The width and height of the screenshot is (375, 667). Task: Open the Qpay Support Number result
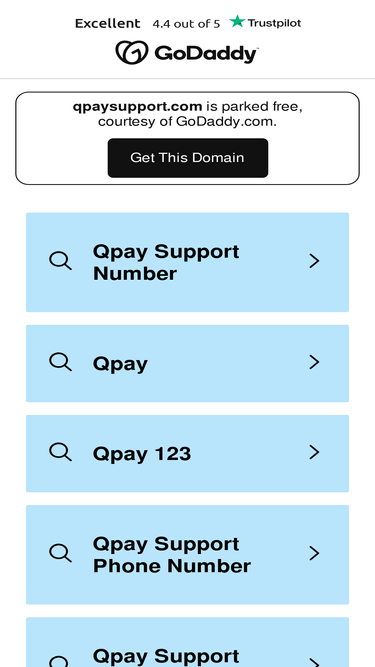188,262
